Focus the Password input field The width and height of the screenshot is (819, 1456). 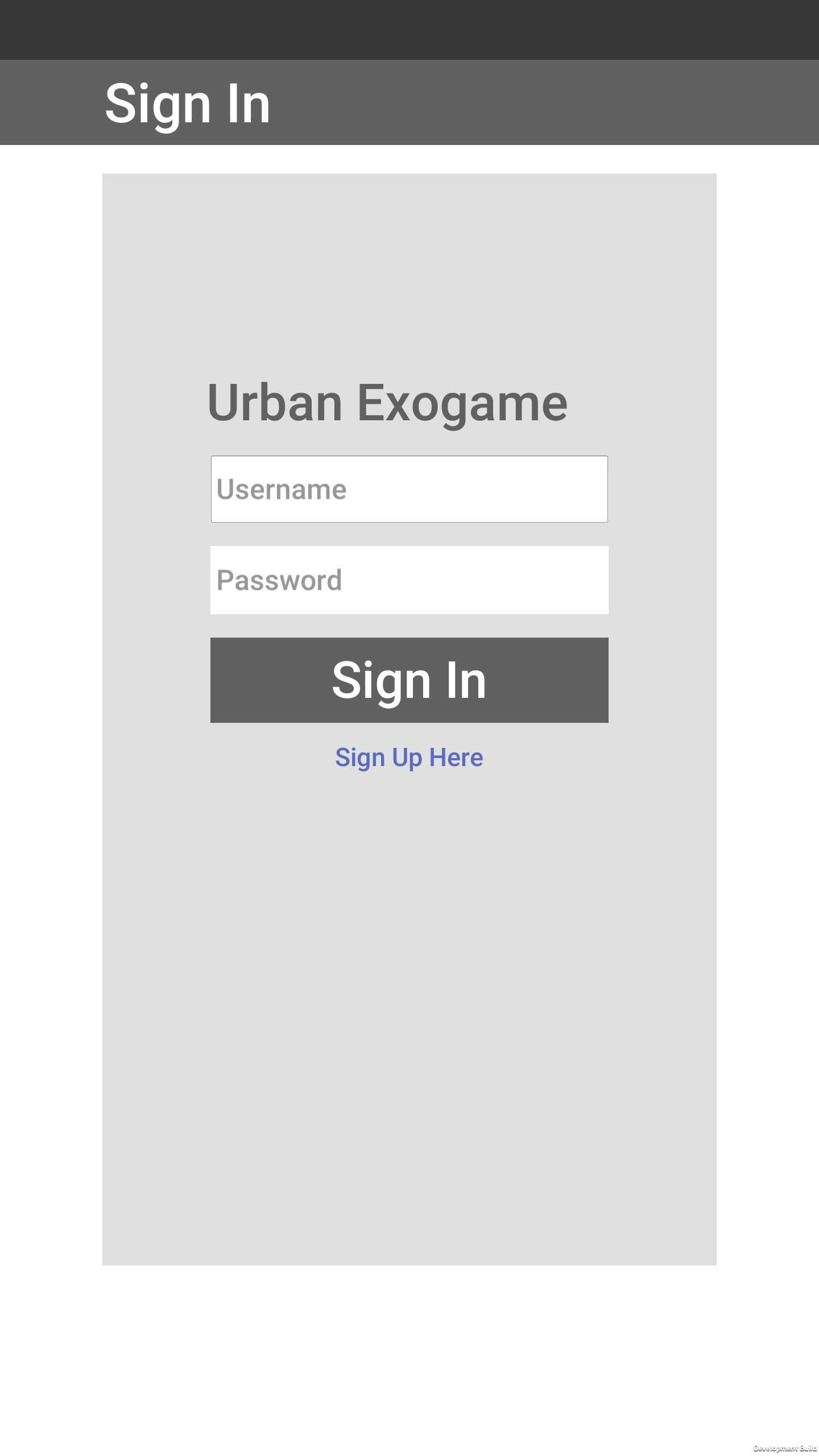(x=409, y=580)
